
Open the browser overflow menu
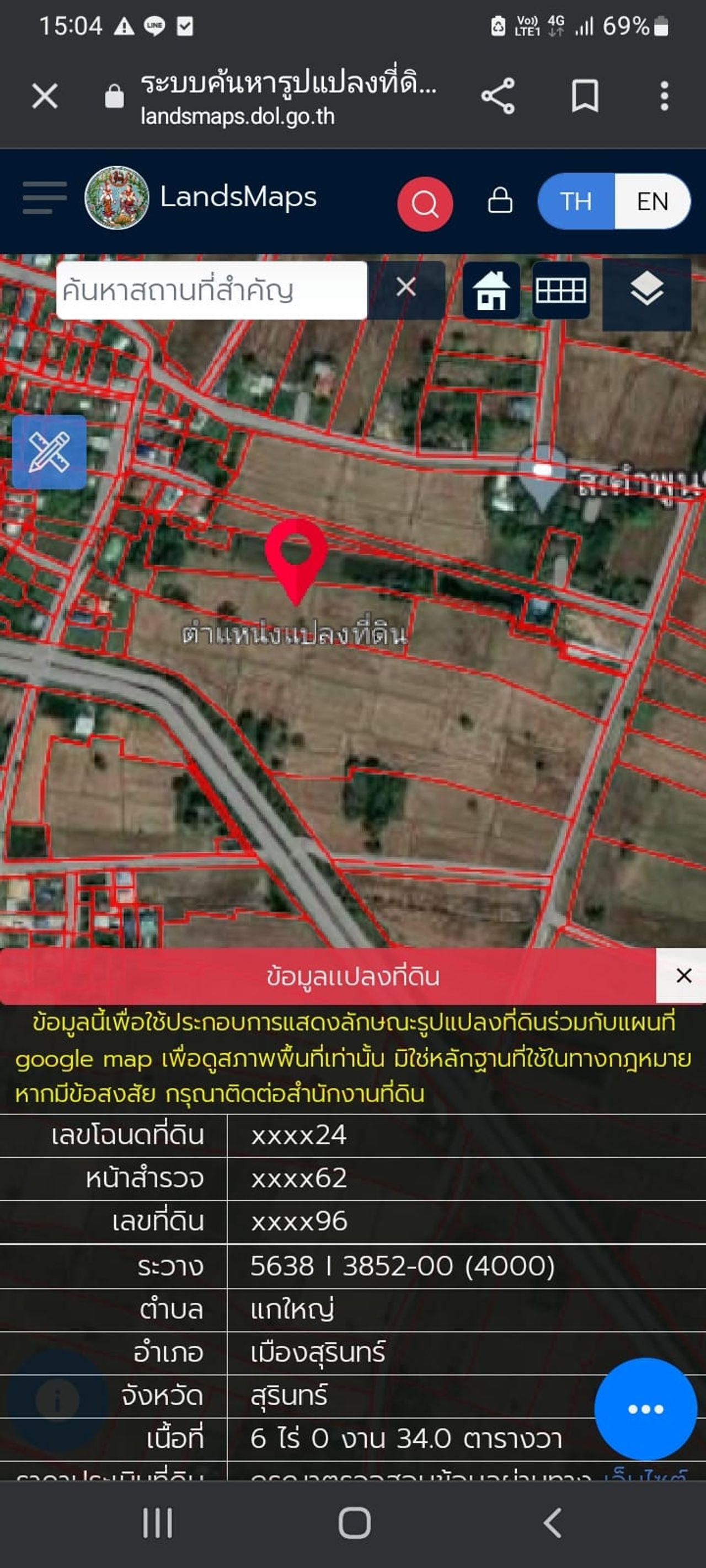(664, 96)
